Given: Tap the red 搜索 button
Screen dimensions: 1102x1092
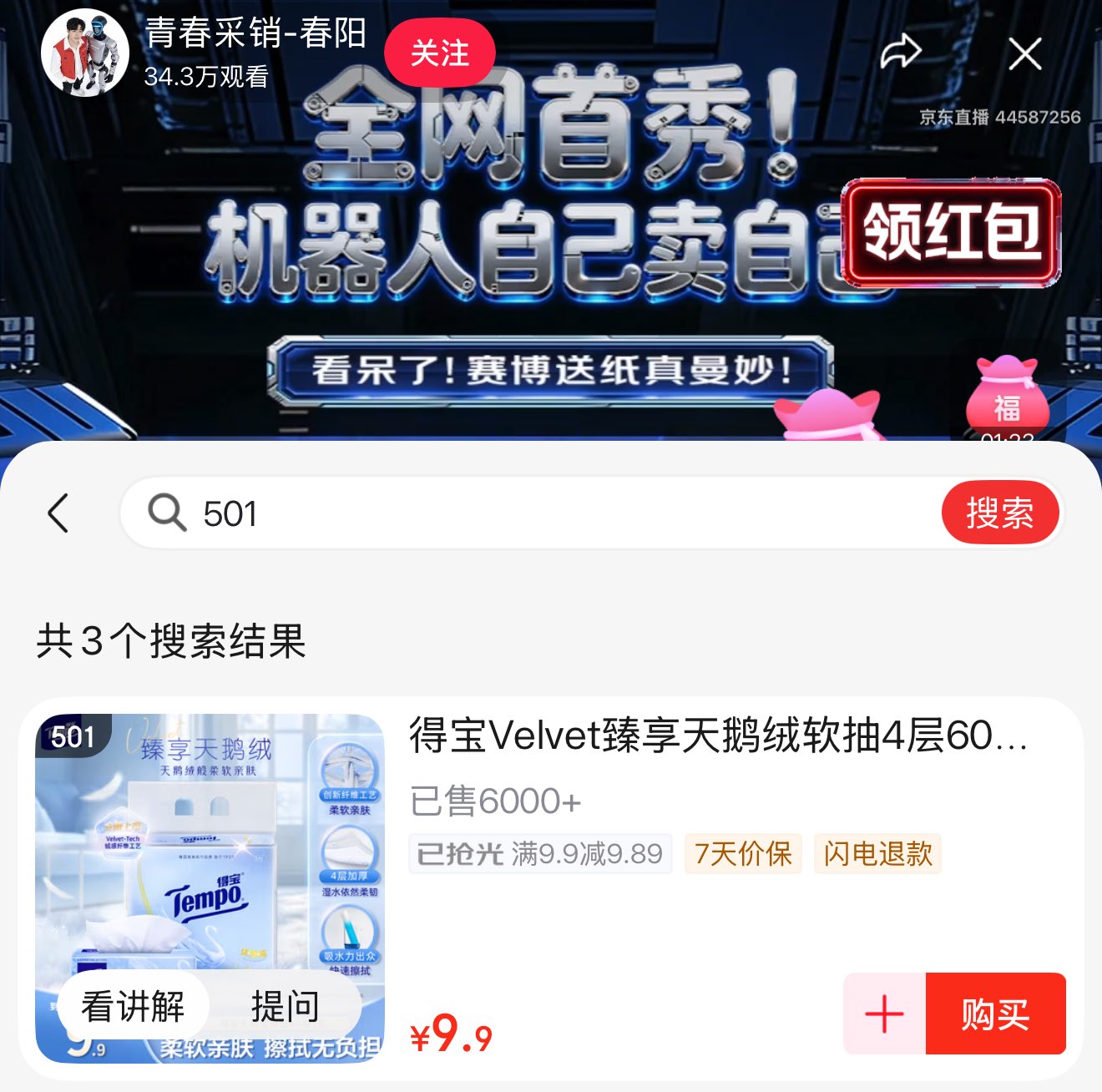Looking at the screenshot, I should (x=1000, y=513).
